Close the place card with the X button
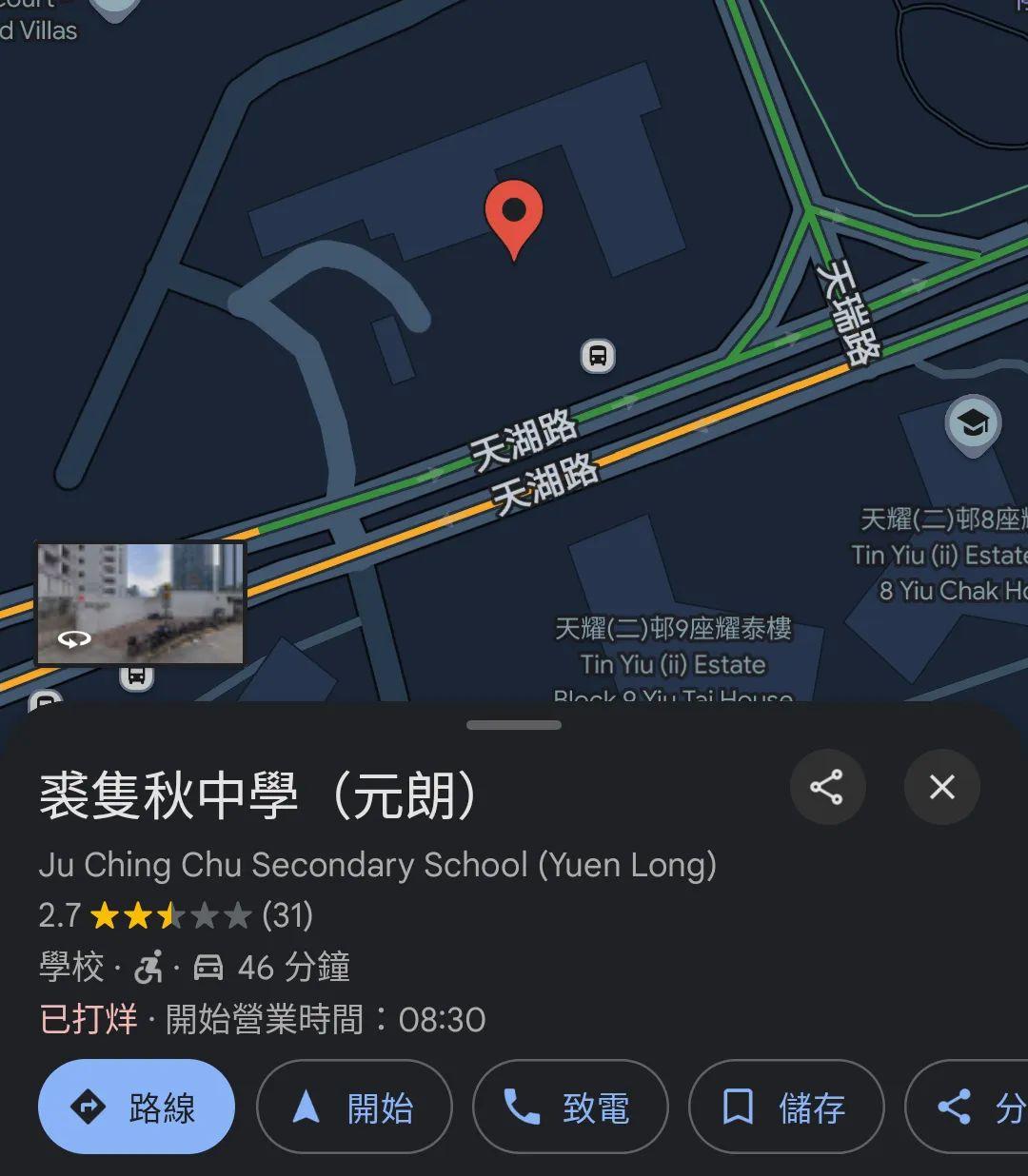Viewport: 1028px width, 1176px height. (941, 788)
